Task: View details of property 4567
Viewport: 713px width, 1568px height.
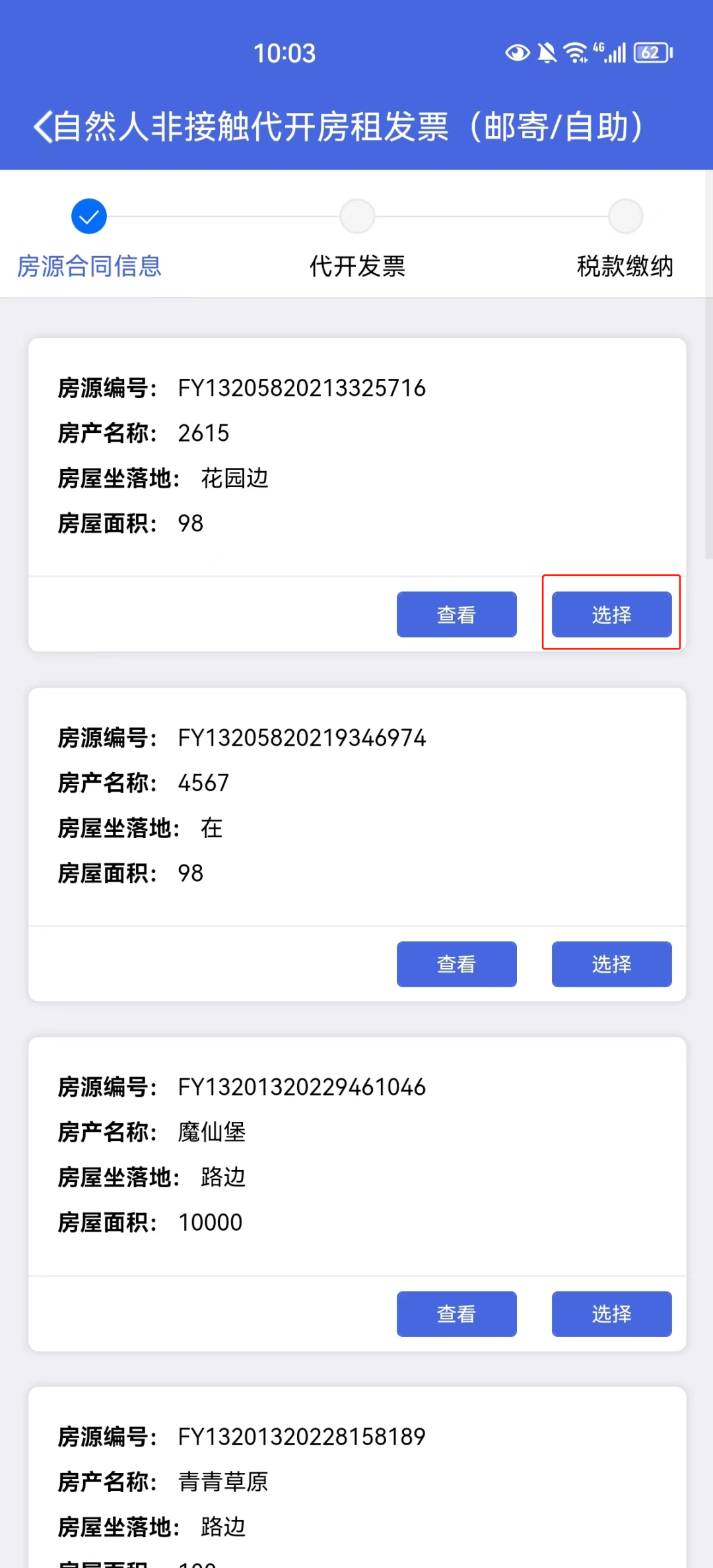Action: (x=456, y=964)
